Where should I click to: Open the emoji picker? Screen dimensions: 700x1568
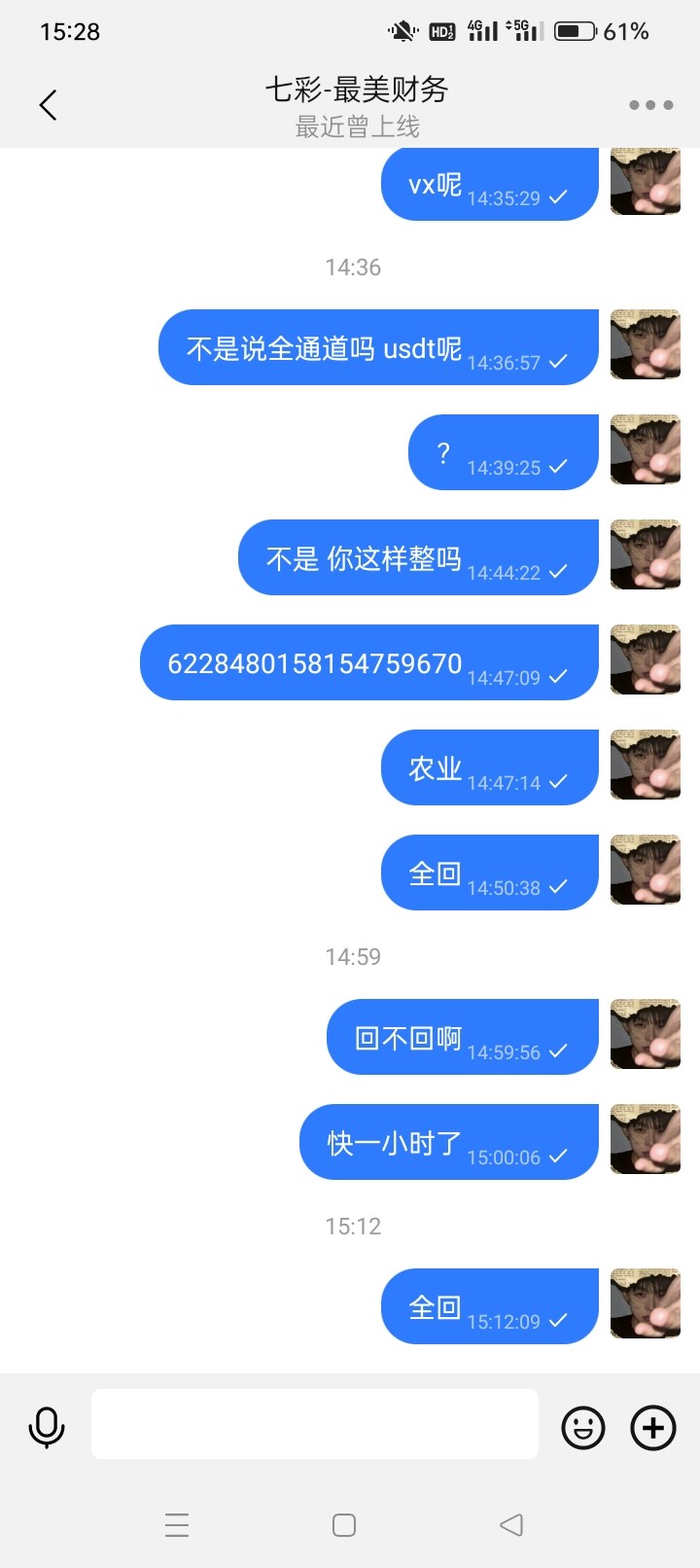(x=582, y=1428)
